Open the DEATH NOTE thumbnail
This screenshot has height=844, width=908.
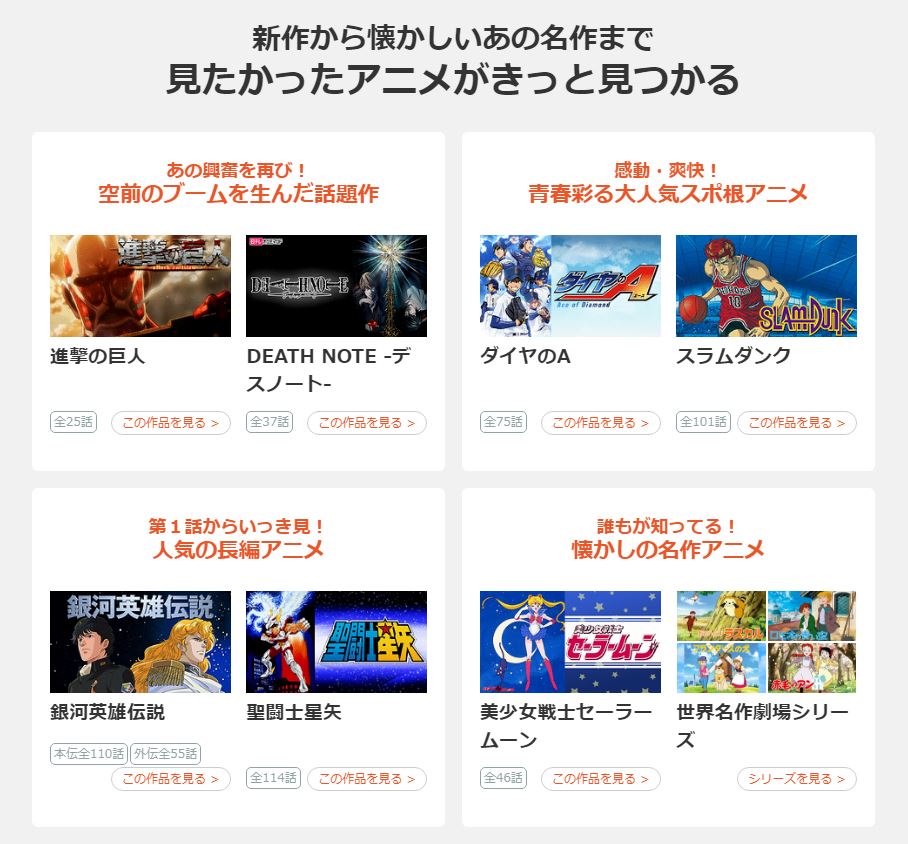(x=336, y=286)
